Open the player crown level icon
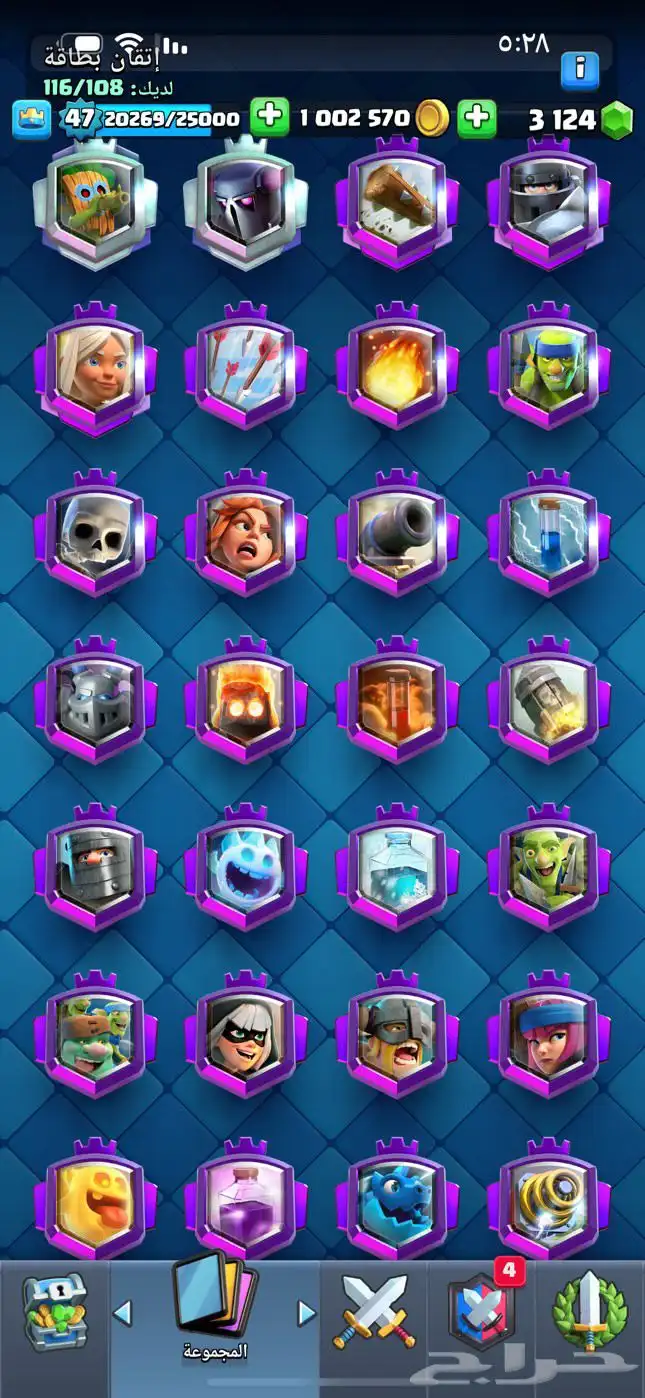 [32, 119]
